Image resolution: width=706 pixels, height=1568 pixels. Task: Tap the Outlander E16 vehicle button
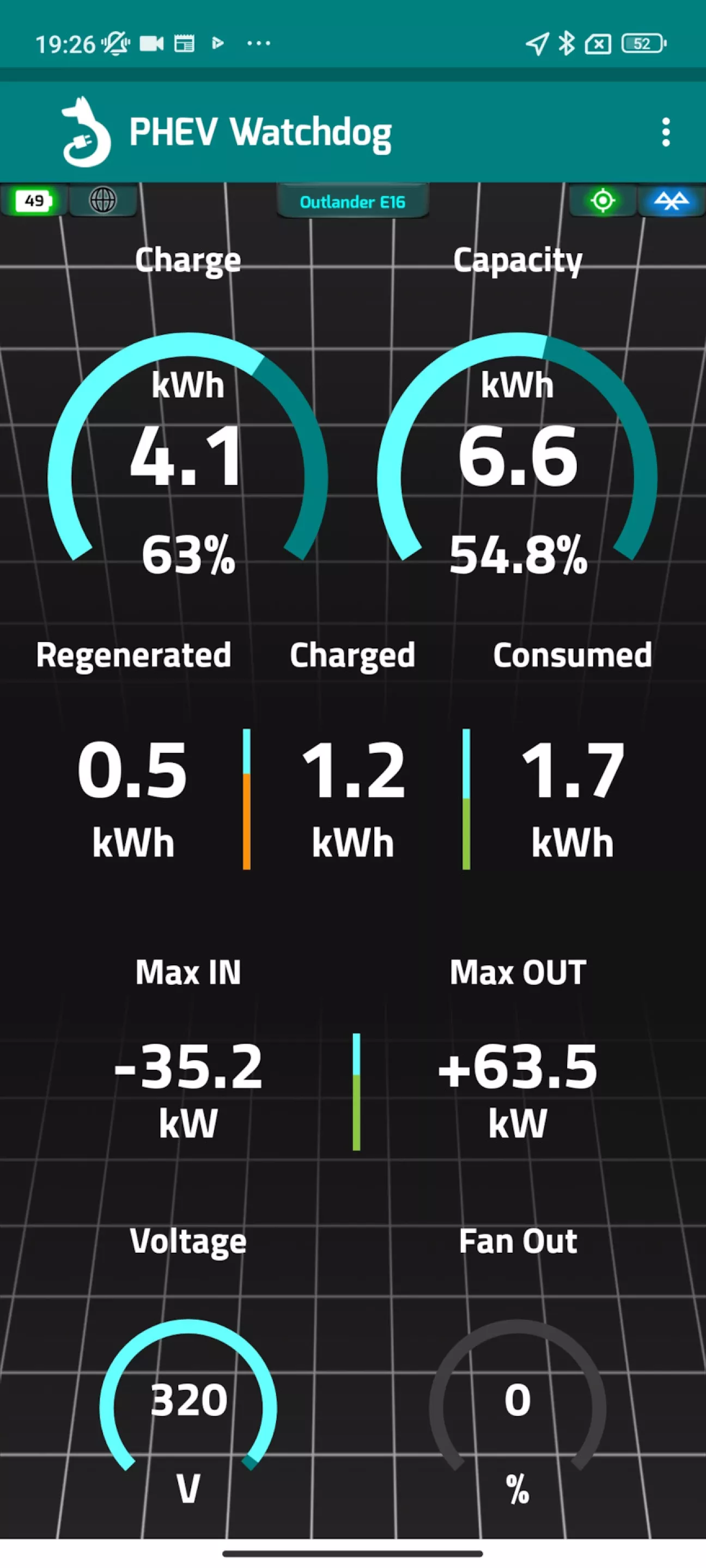pos(352,201)
